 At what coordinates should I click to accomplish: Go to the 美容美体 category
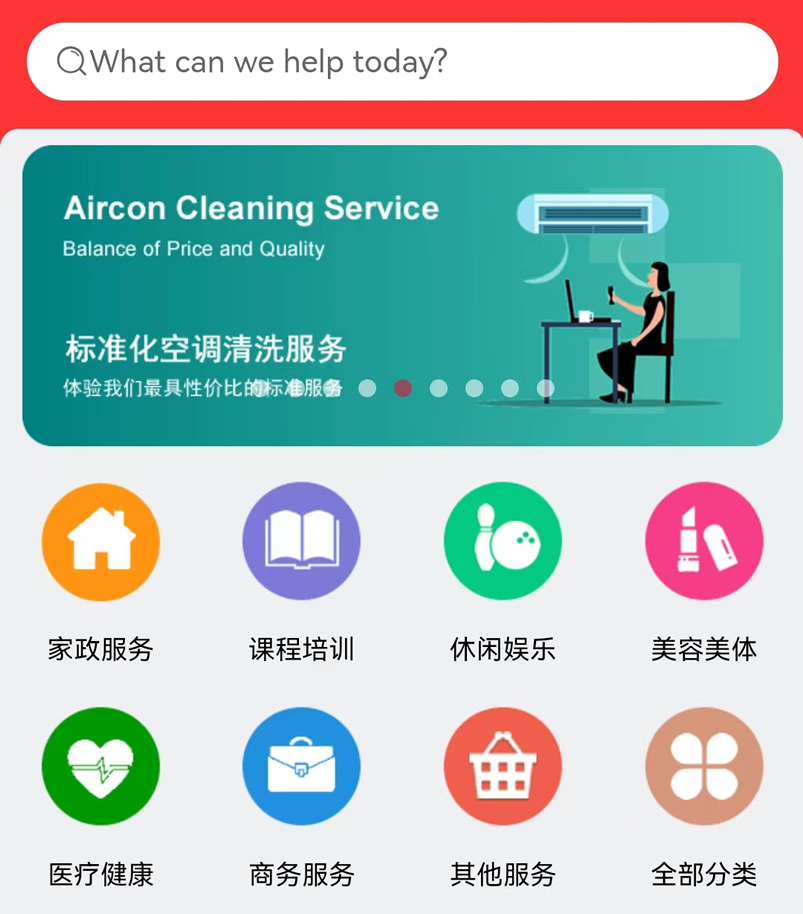point(704,542)
